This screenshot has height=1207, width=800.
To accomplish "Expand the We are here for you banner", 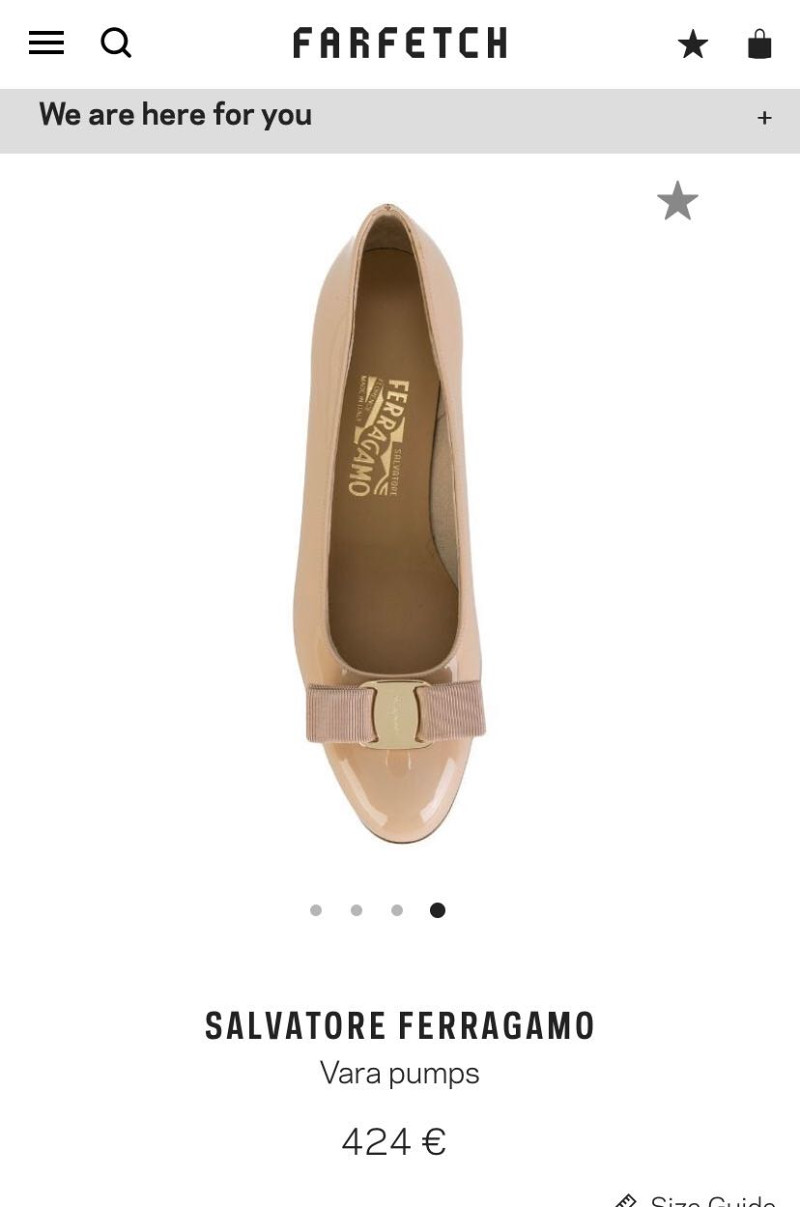I will pos(764,118).
